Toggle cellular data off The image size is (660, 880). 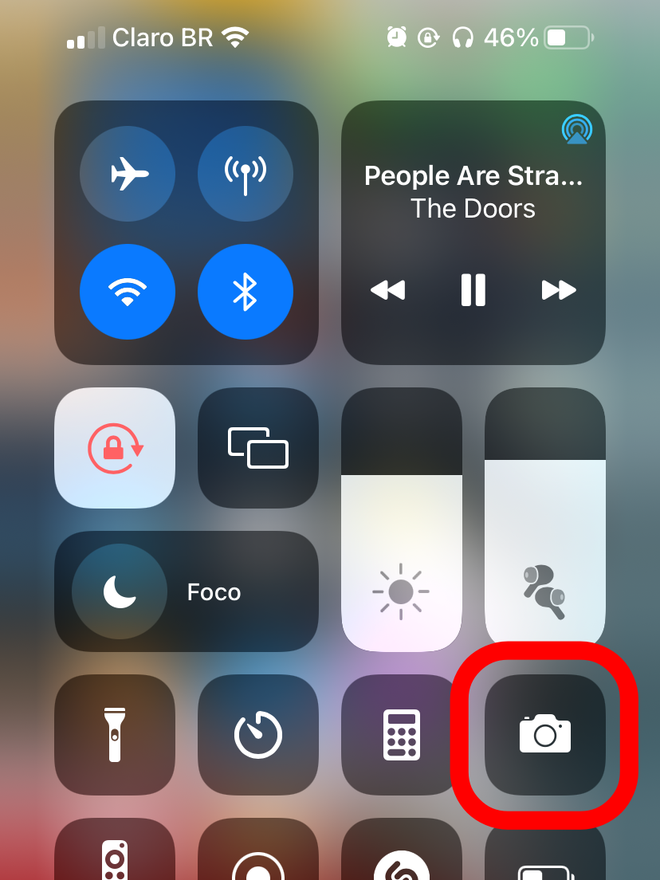(x=245, y=175)
